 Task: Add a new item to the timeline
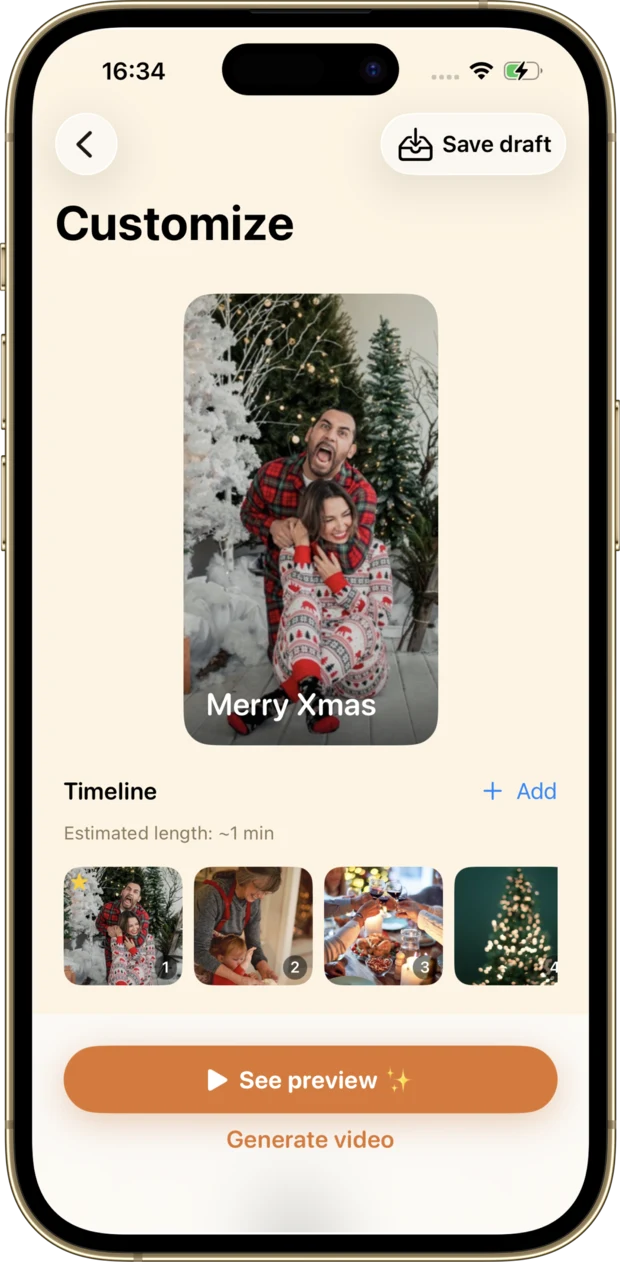(x=520, y=791)
